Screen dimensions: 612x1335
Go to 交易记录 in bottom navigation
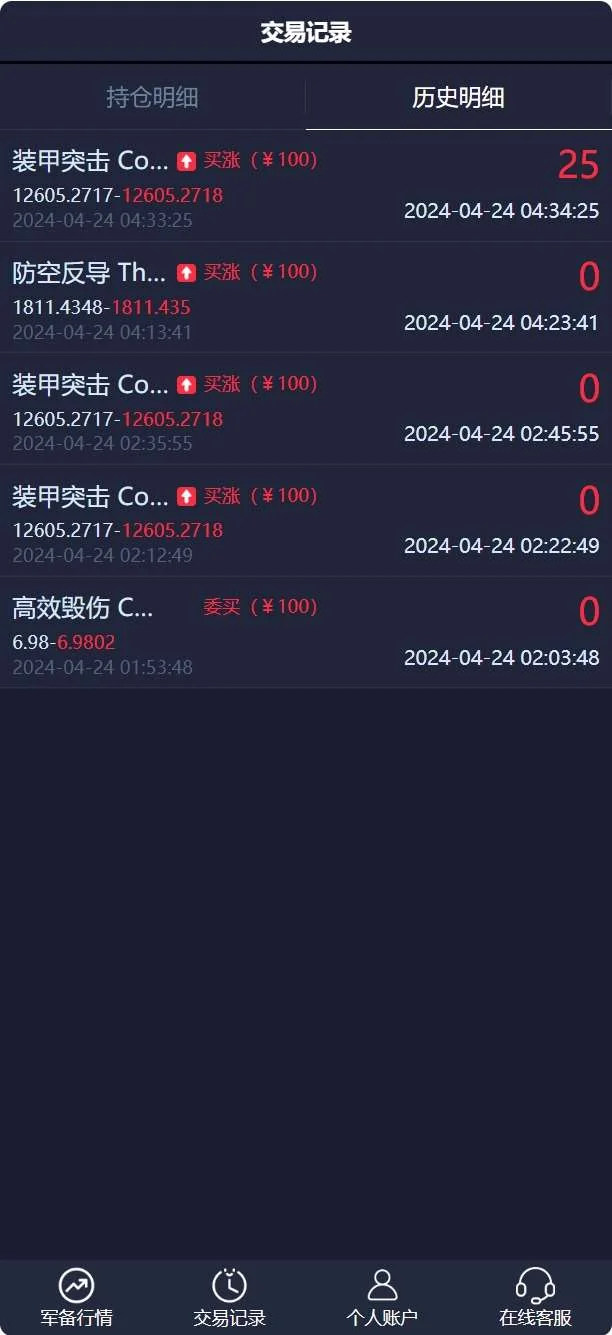click(x=229, y=1298)
